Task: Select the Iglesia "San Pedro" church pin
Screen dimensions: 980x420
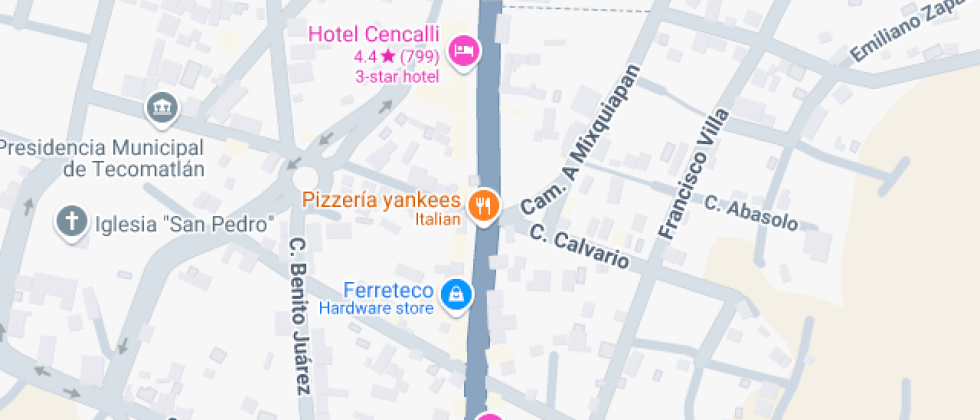Action: [72, 221]
